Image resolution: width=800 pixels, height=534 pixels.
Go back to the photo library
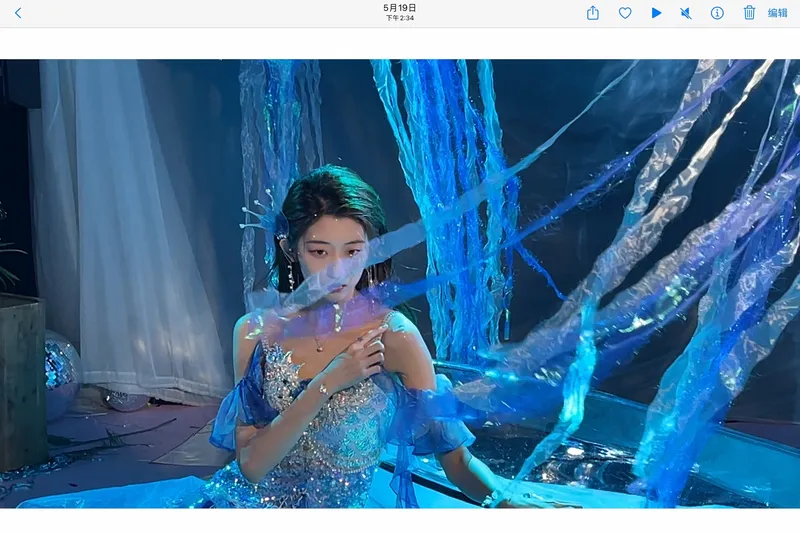coord(18,13)
